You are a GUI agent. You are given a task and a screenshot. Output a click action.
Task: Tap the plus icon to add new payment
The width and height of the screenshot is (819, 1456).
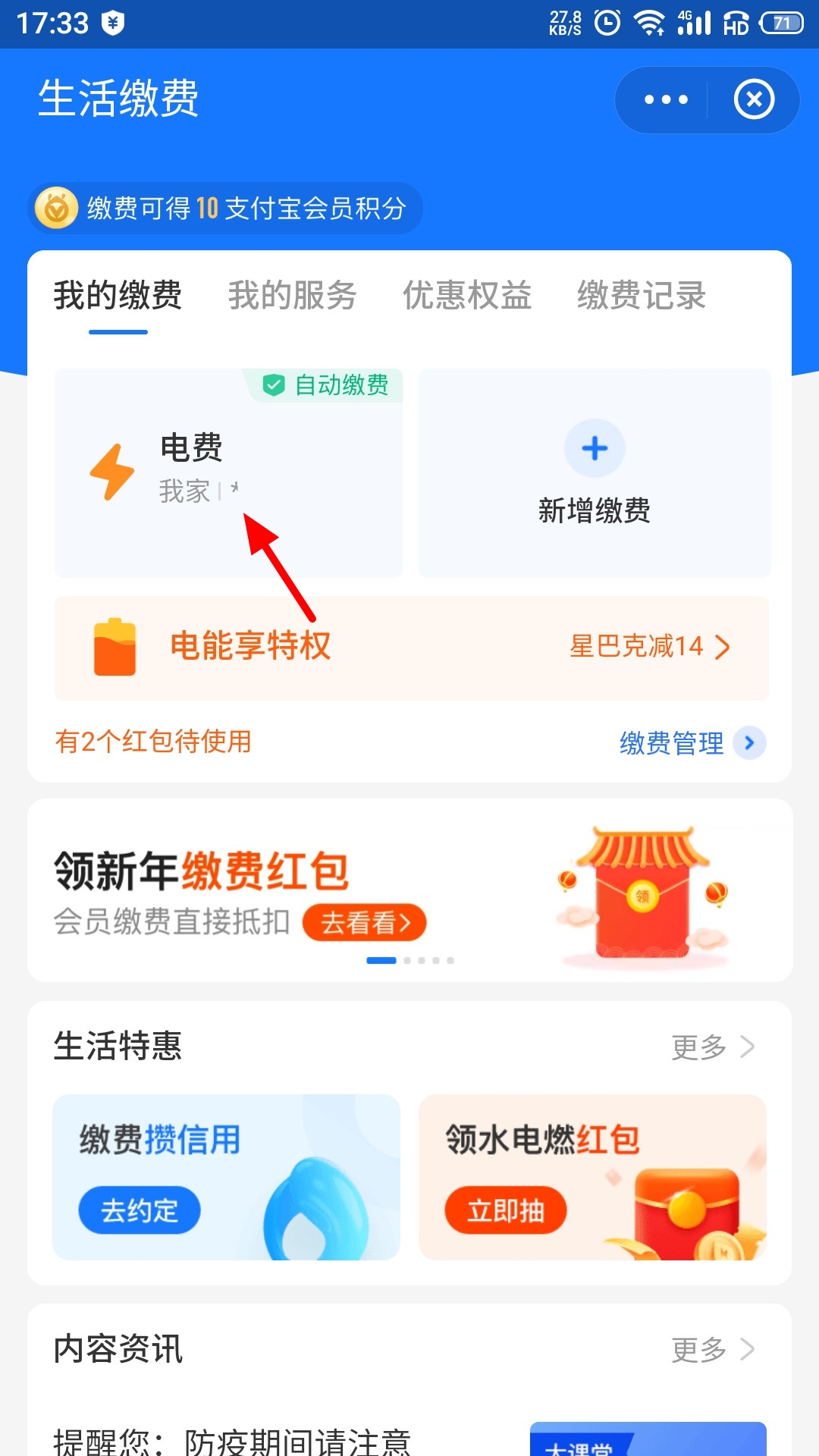pyautogui.click(x=594, y=448)
